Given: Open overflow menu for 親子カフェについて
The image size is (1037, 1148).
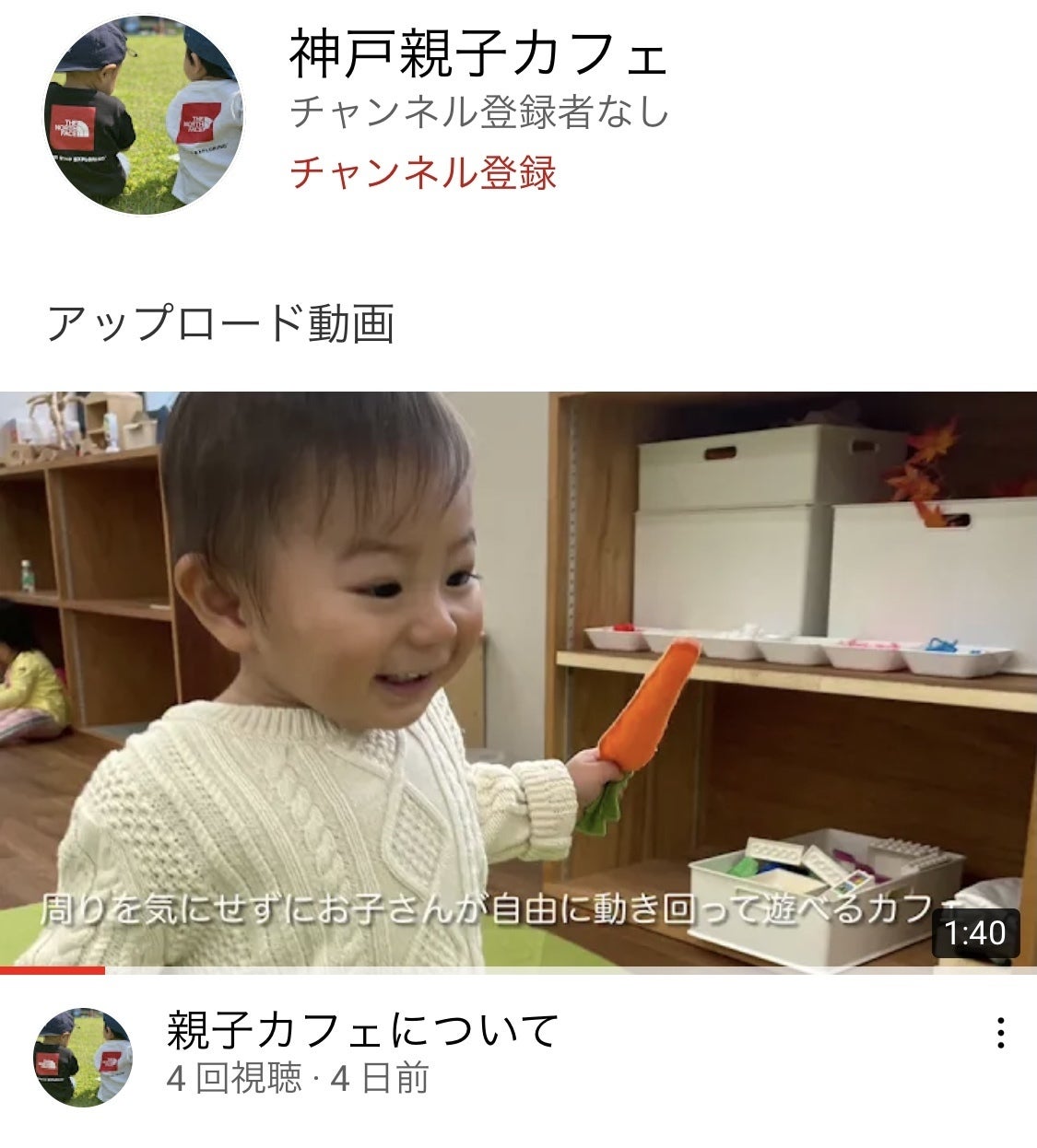Looking at the screenshot, I should tap(1000, 1033).
